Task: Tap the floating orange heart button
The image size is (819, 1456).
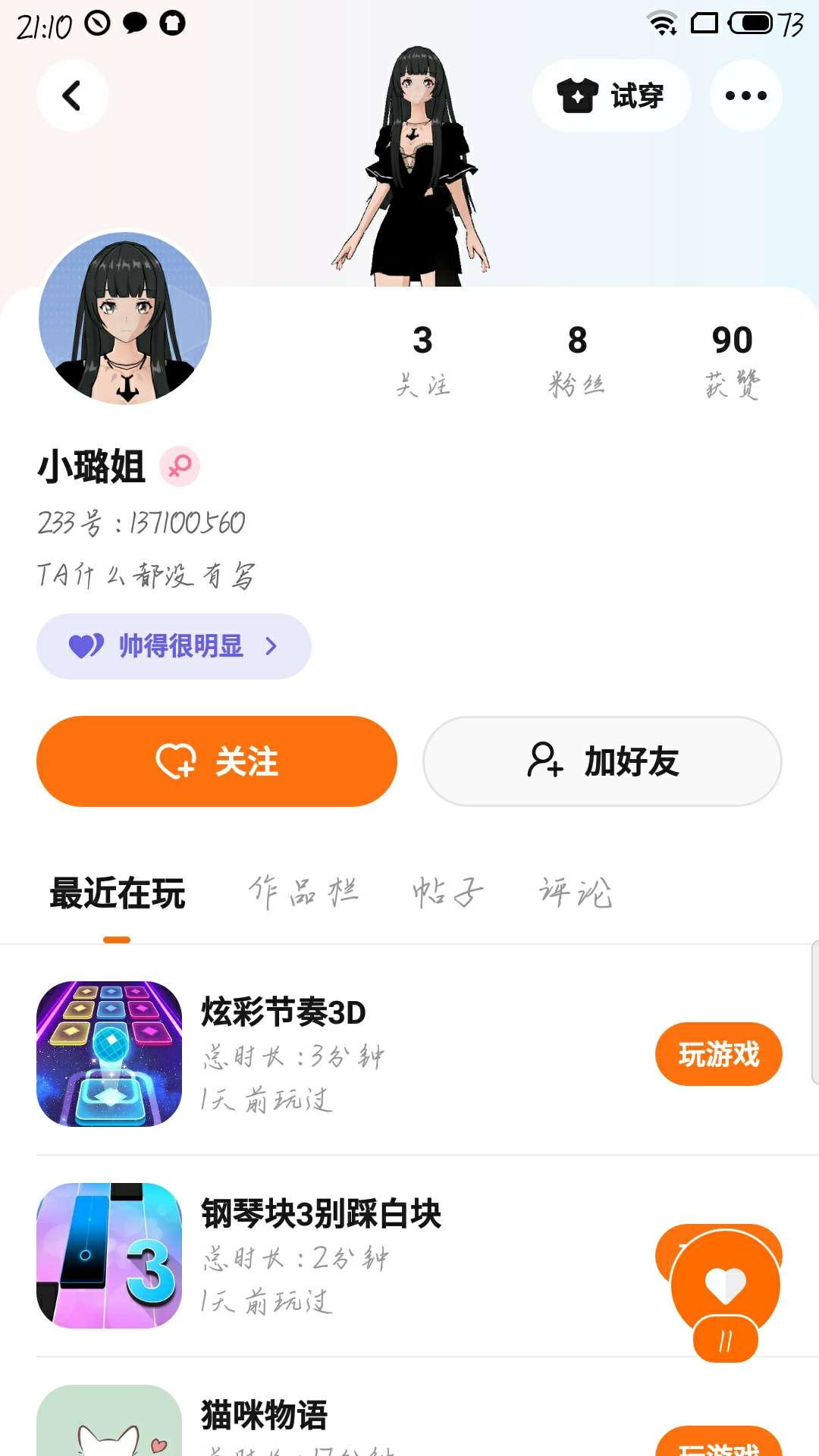Action: pyautogui.click(x=726, y=1283)
